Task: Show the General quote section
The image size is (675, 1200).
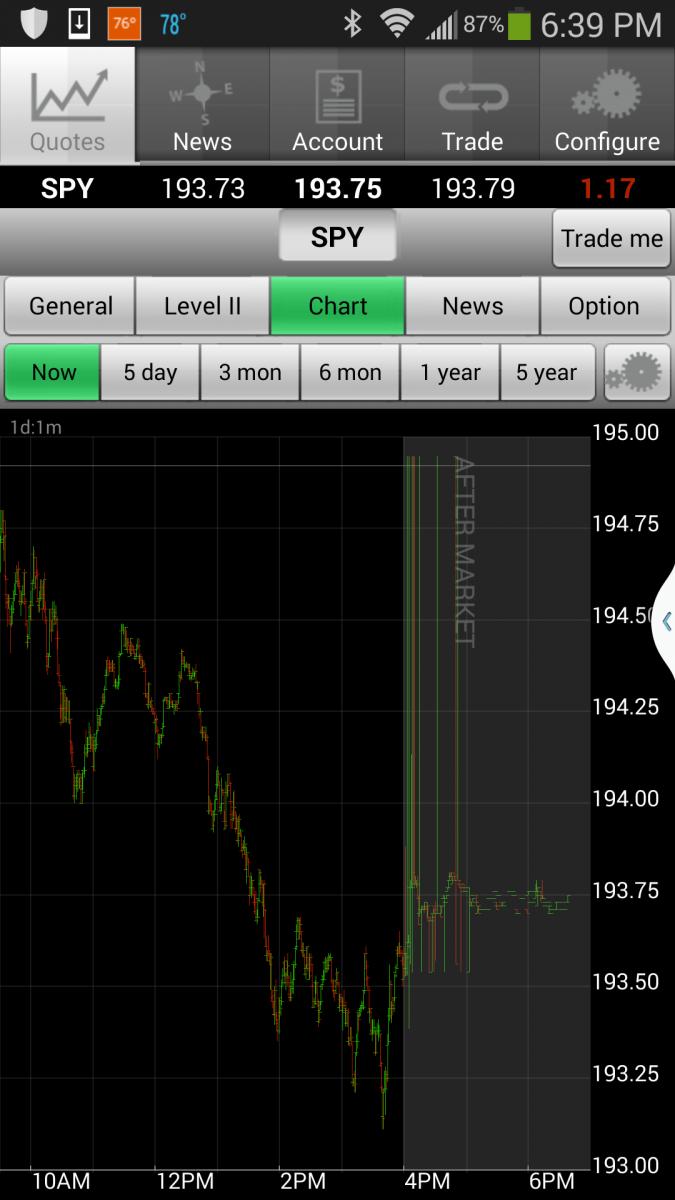Action: coord(70,306)
